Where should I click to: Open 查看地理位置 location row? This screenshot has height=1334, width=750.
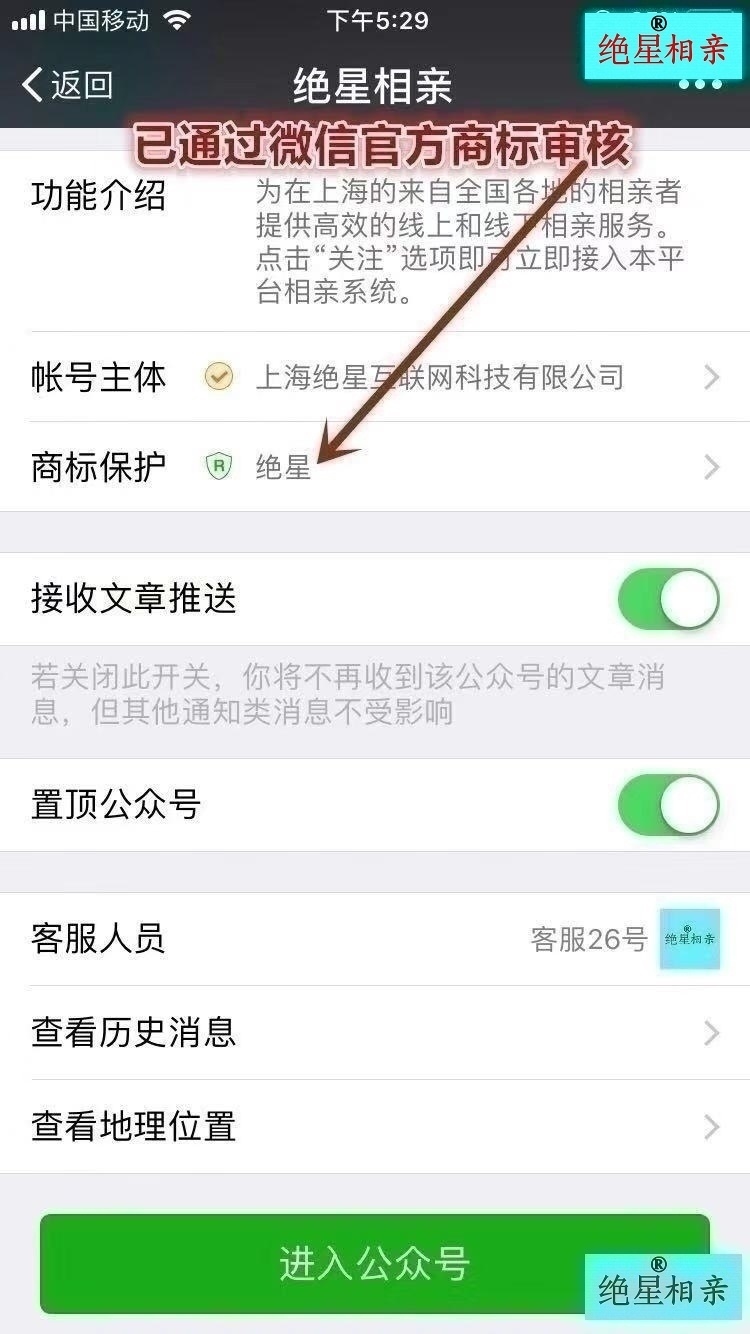tap(375, 1127)
